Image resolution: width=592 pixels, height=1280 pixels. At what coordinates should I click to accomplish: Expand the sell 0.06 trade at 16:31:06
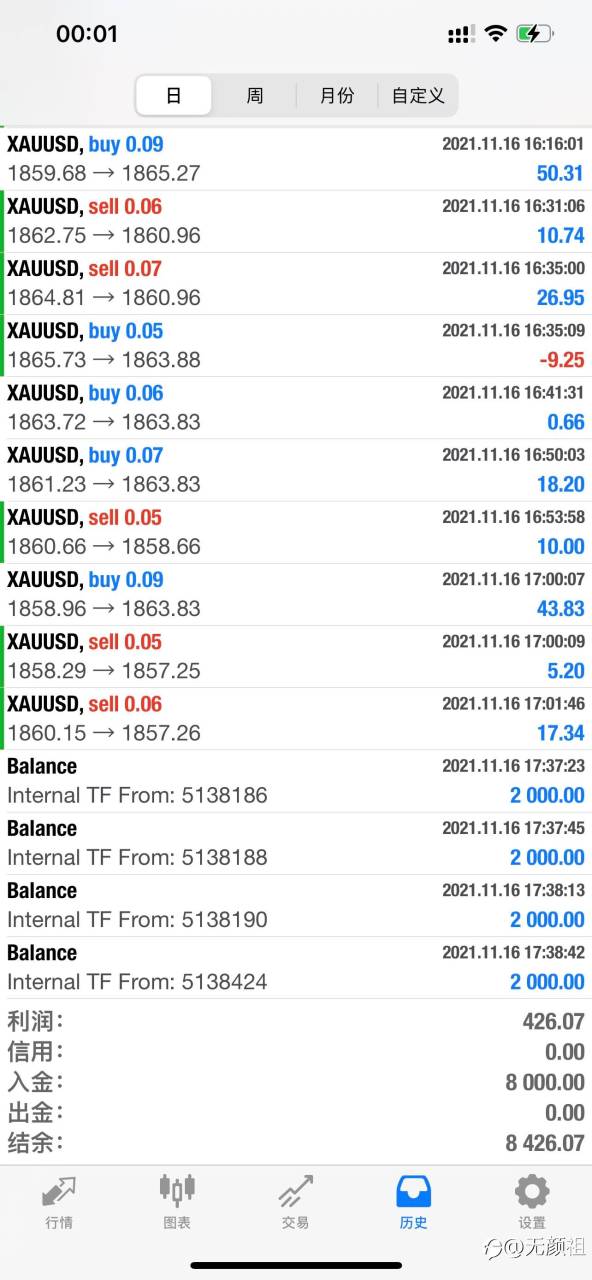(x=296, y=221)
